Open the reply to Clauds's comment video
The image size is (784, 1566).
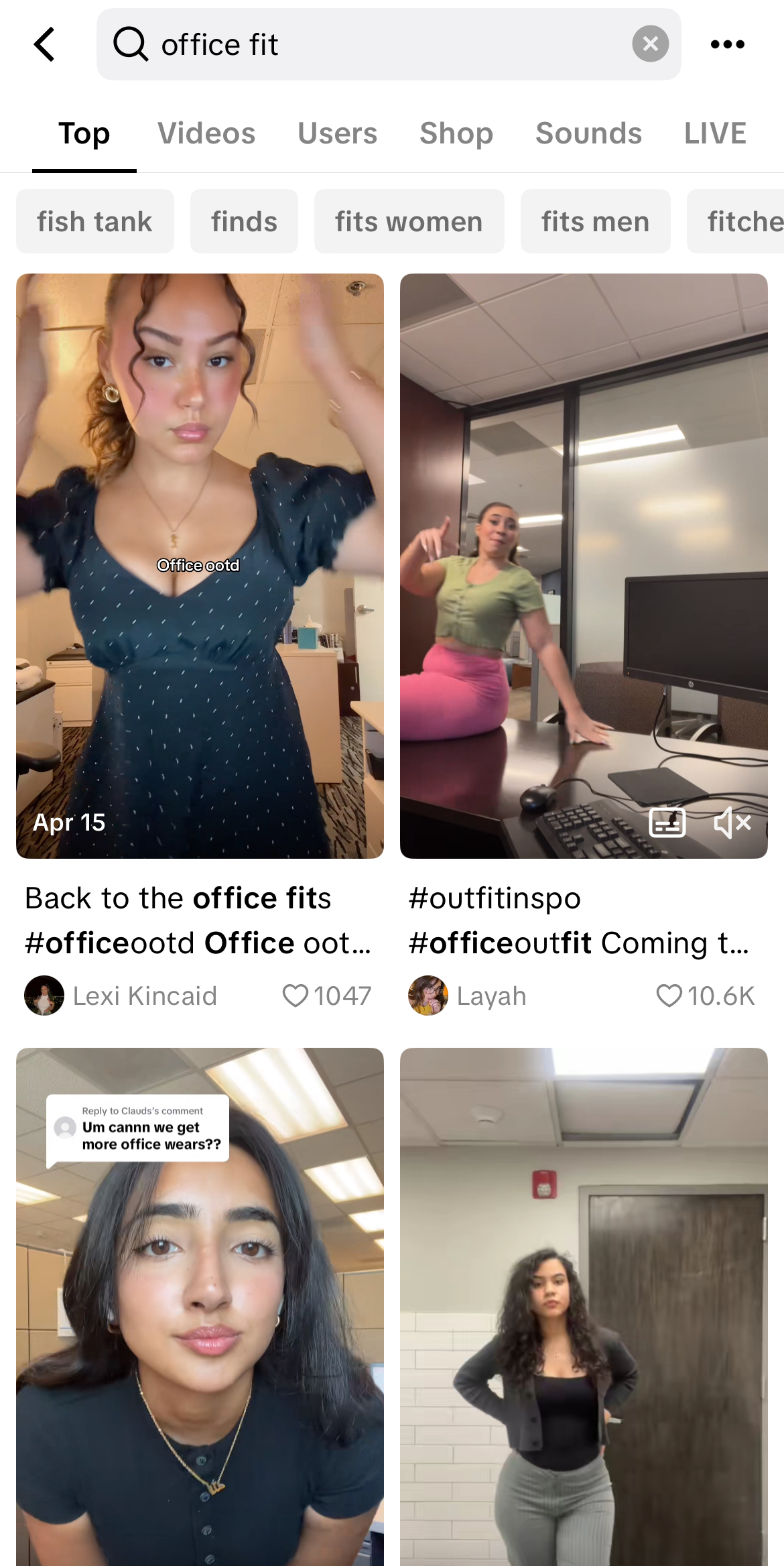tap(200, 1307)
